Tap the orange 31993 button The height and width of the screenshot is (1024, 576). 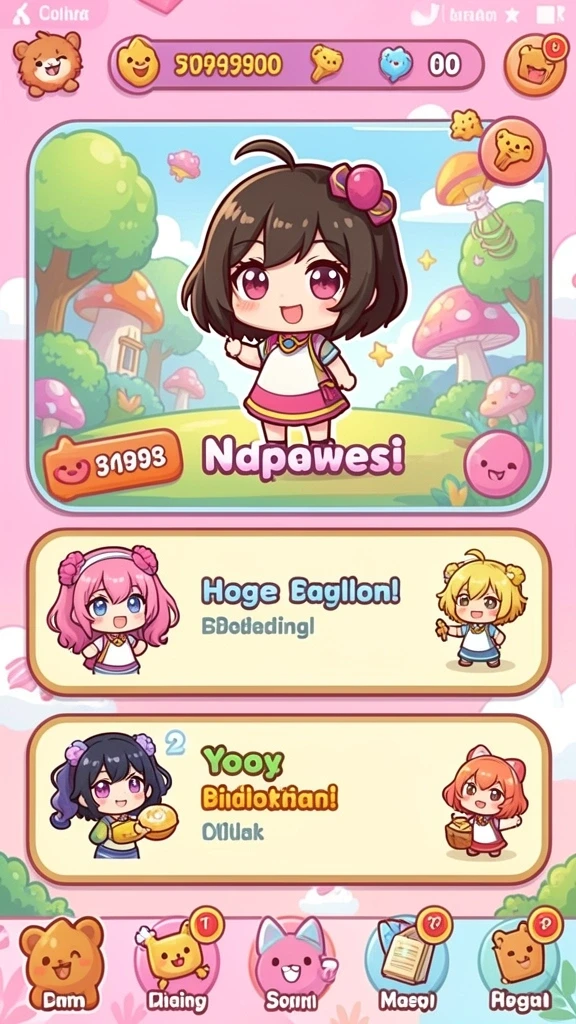112,464
